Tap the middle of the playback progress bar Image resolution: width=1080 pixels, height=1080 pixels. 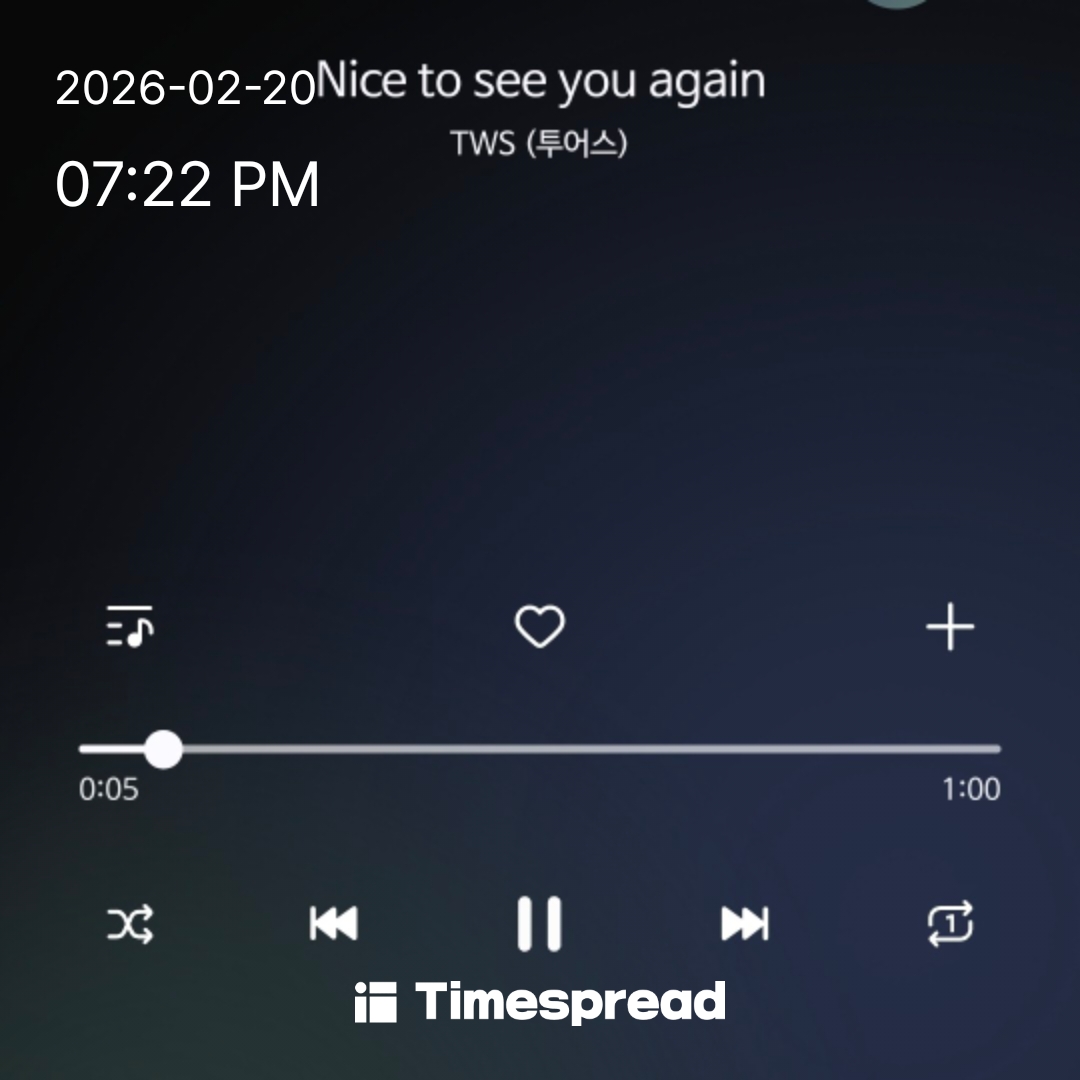540,748
